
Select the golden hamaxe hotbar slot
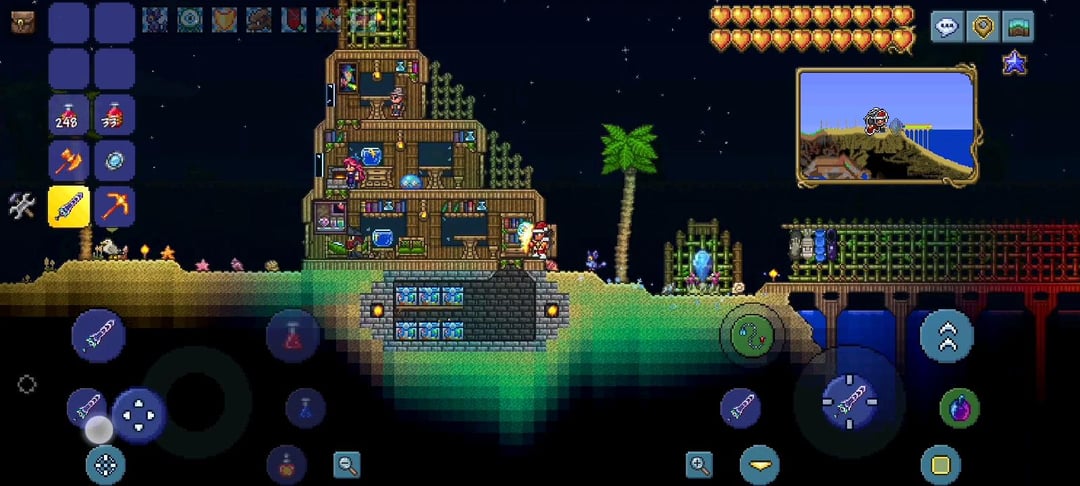click(68, 160)
